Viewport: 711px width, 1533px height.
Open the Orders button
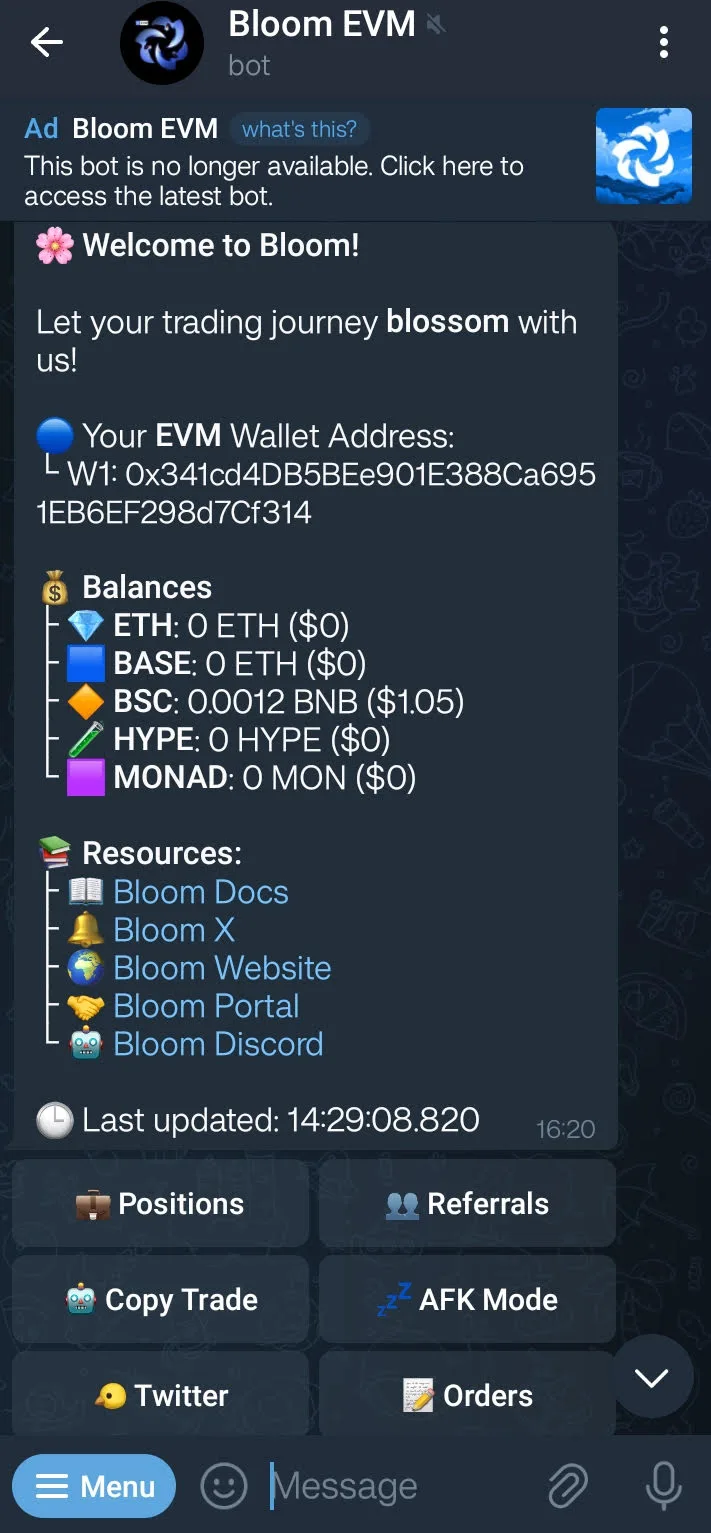pyautogui.click(x=467, y=1395)
